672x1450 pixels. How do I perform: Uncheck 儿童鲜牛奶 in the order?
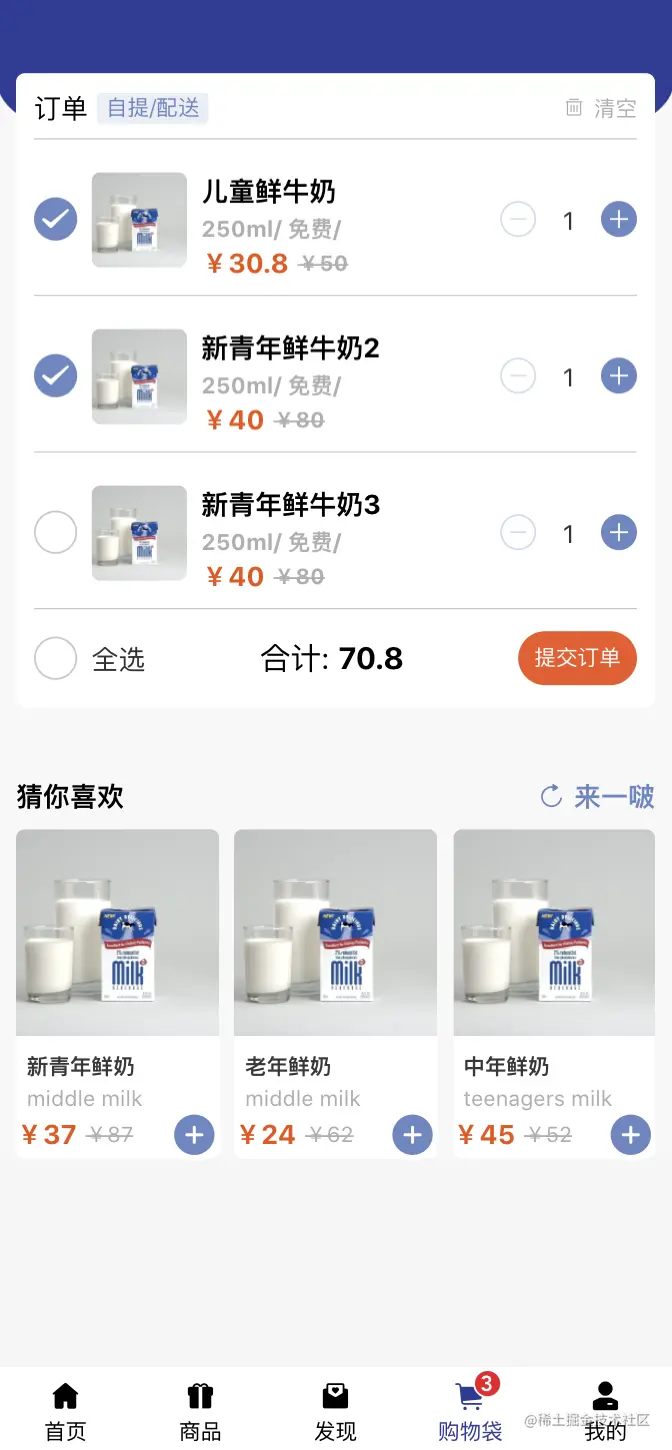point(56,219)
